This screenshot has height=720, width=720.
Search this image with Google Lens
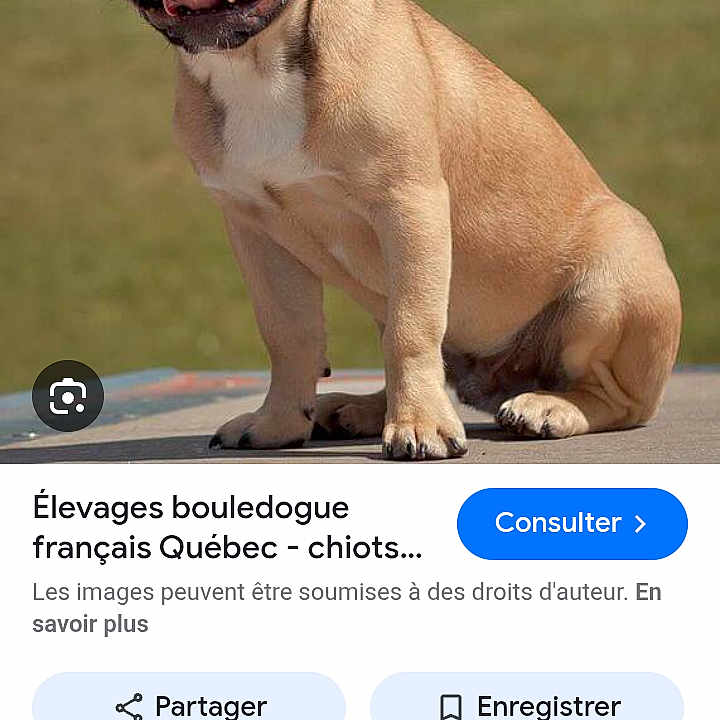click(x=68, y=396)
